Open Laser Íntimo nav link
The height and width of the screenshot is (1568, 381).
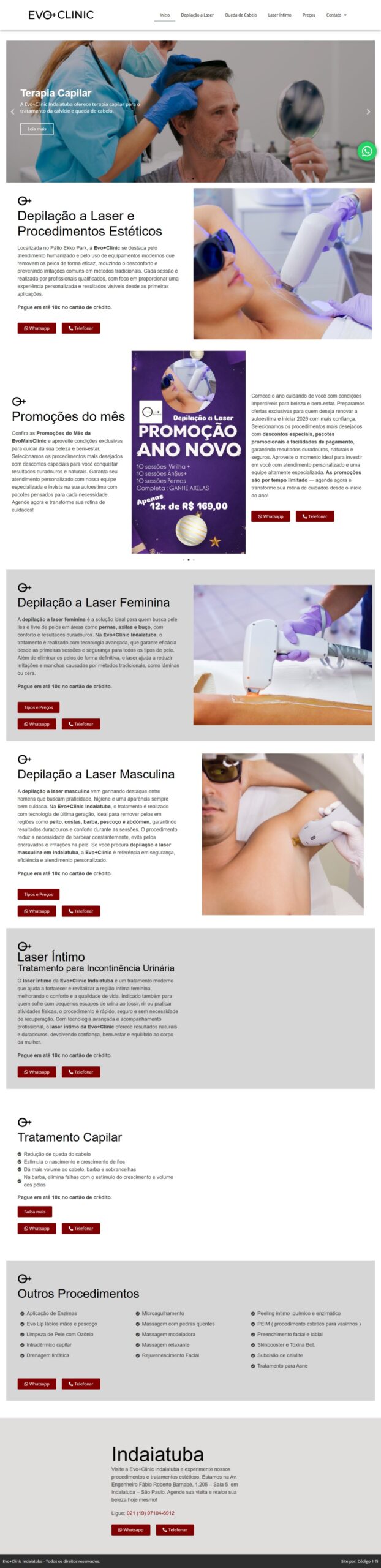[279, 15]
